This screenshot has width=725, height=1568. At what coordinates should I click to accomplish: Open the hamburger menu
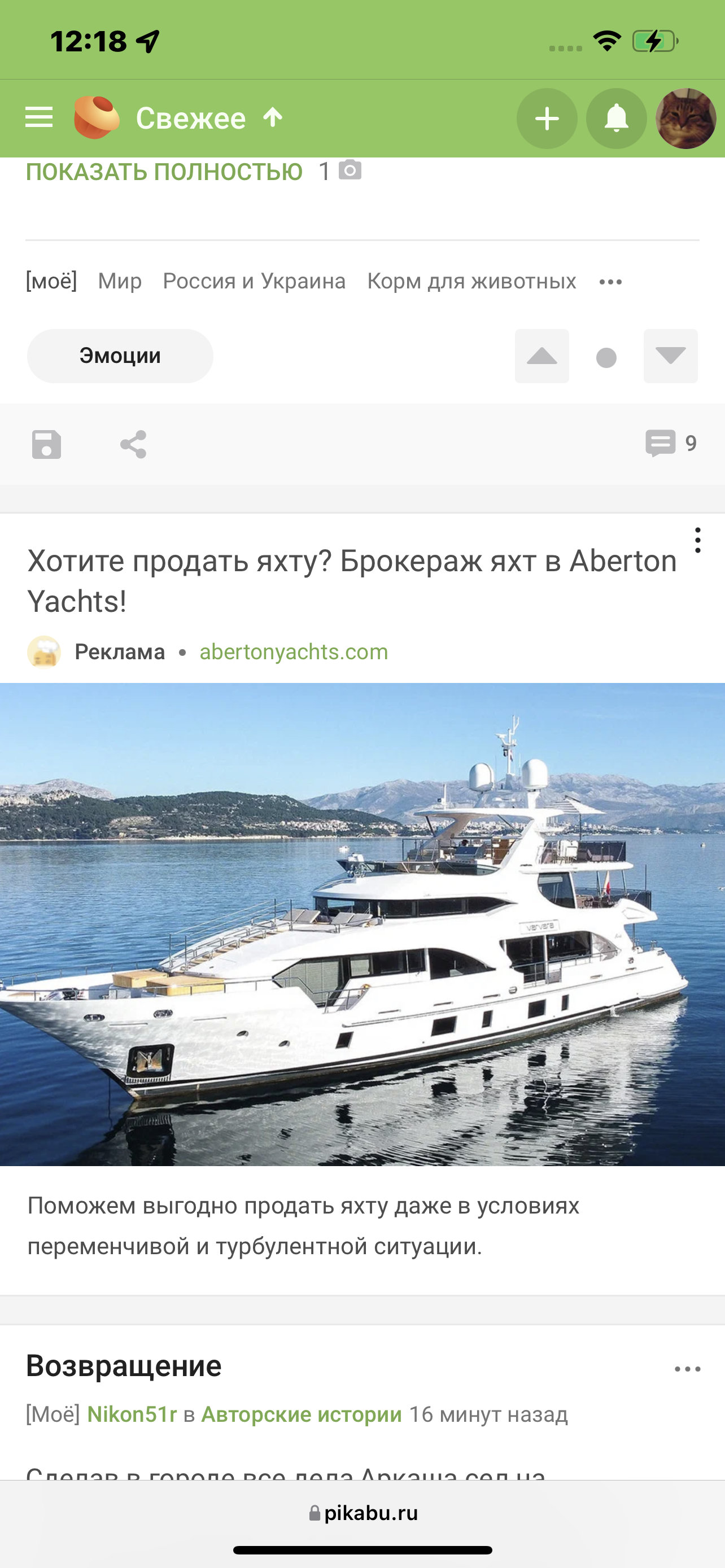[x=39, y=117]
